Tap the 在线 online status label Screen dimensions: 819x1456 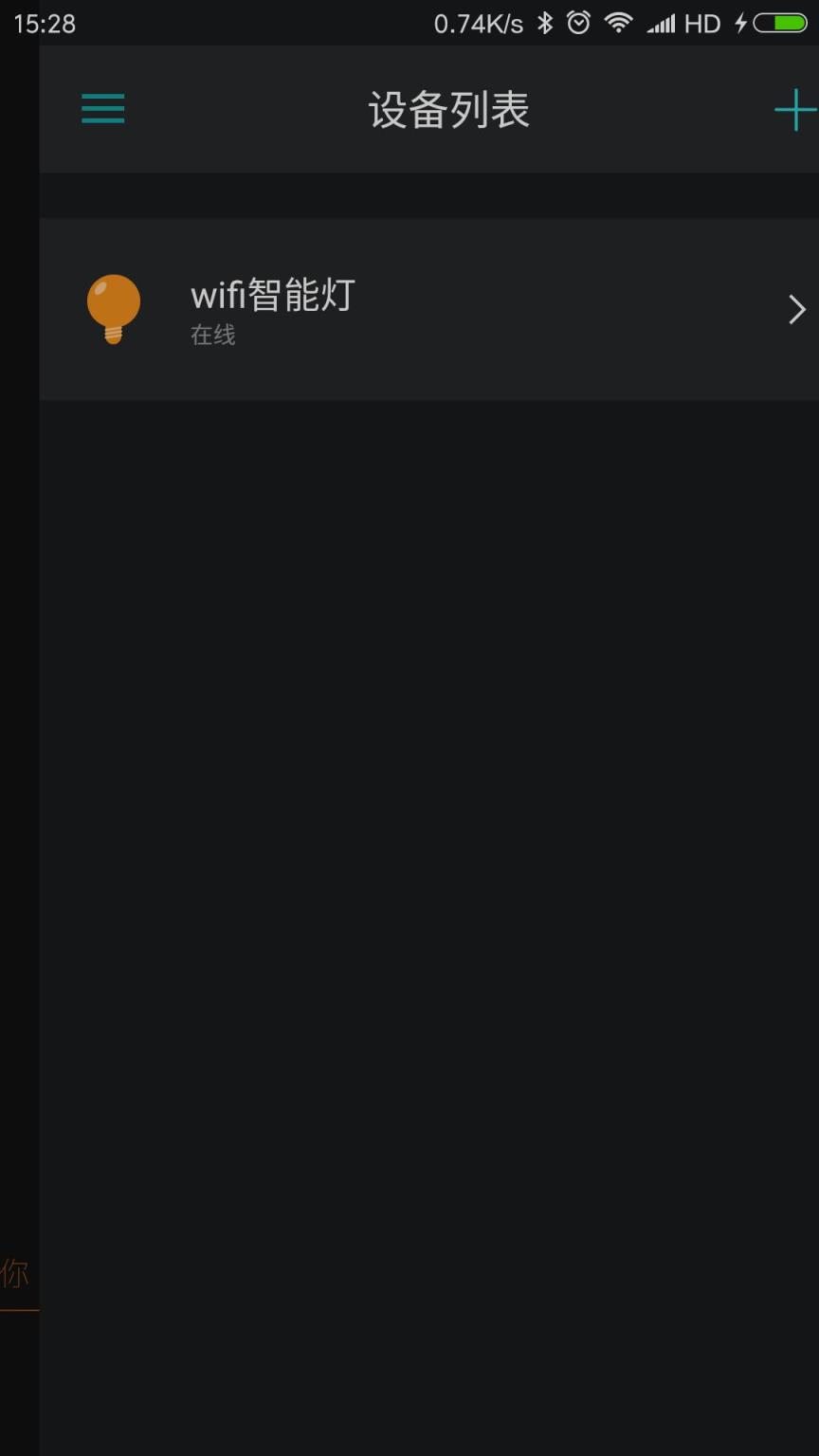pyautogui.click(x=213, y=335)
